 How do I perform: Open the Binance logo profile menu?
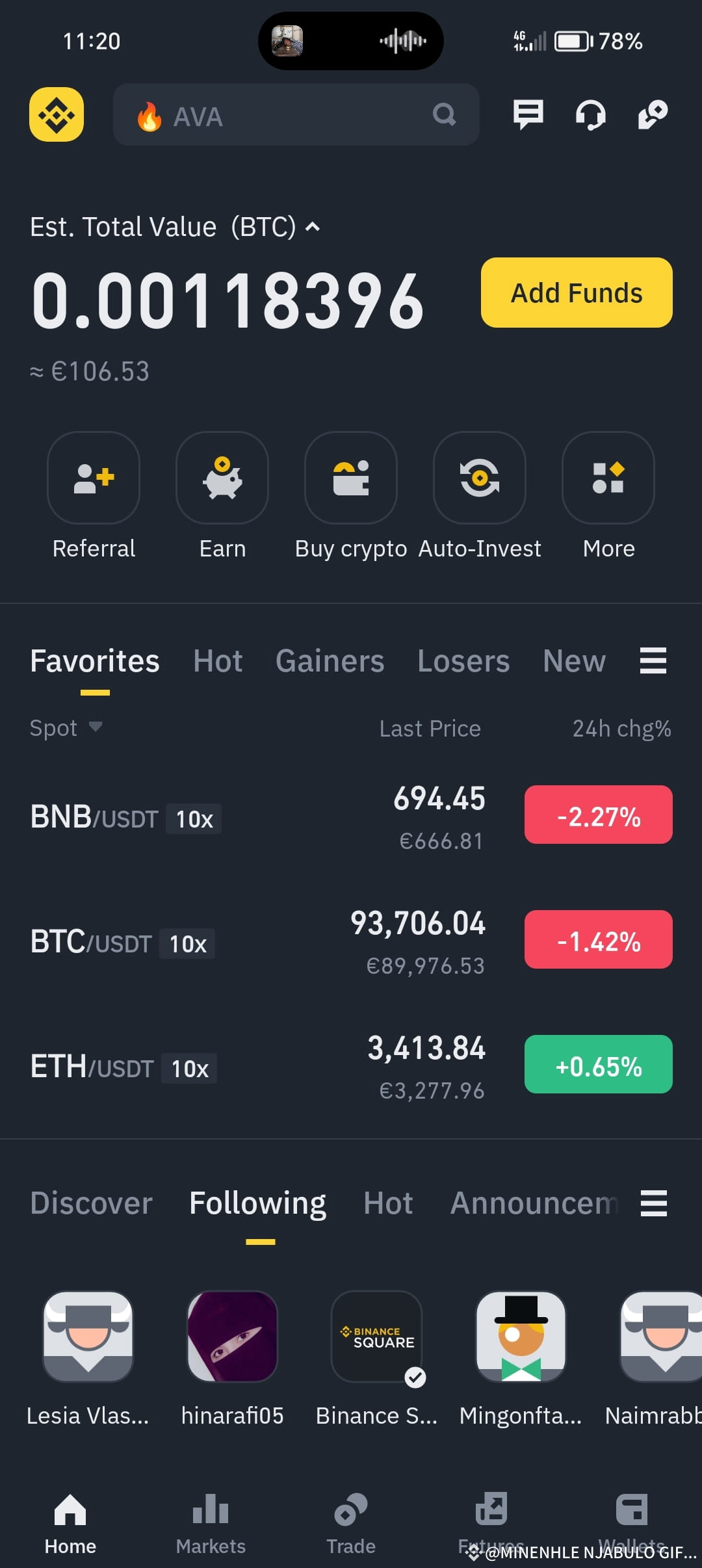pyautogui.click(x=55, y=116)
